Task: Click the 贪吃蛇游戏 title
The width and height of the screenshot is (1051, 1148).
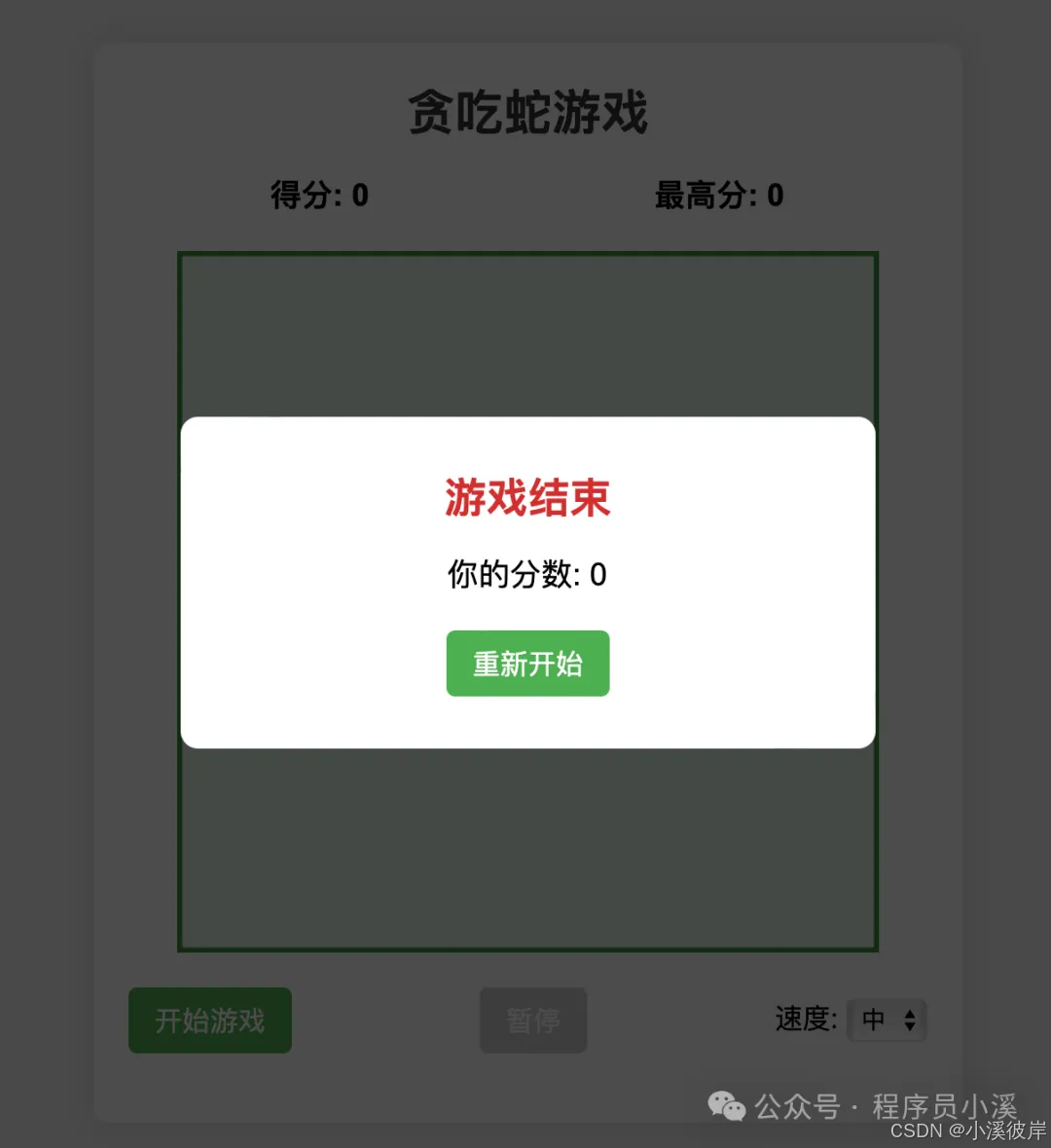Action: pyautogui.click(x=526, y=112)
